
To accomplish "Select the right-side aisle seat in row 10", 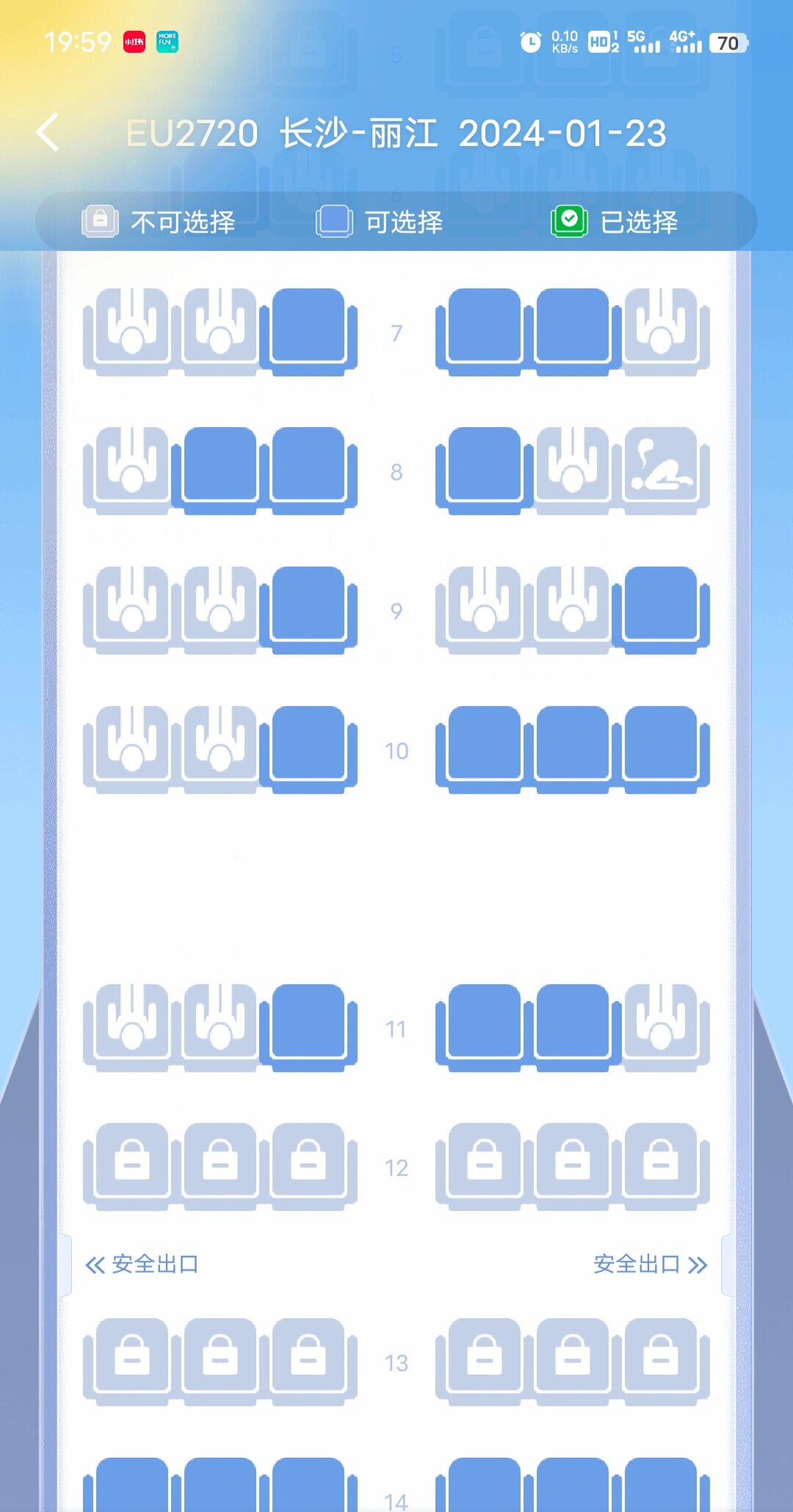I will point(485,745).
